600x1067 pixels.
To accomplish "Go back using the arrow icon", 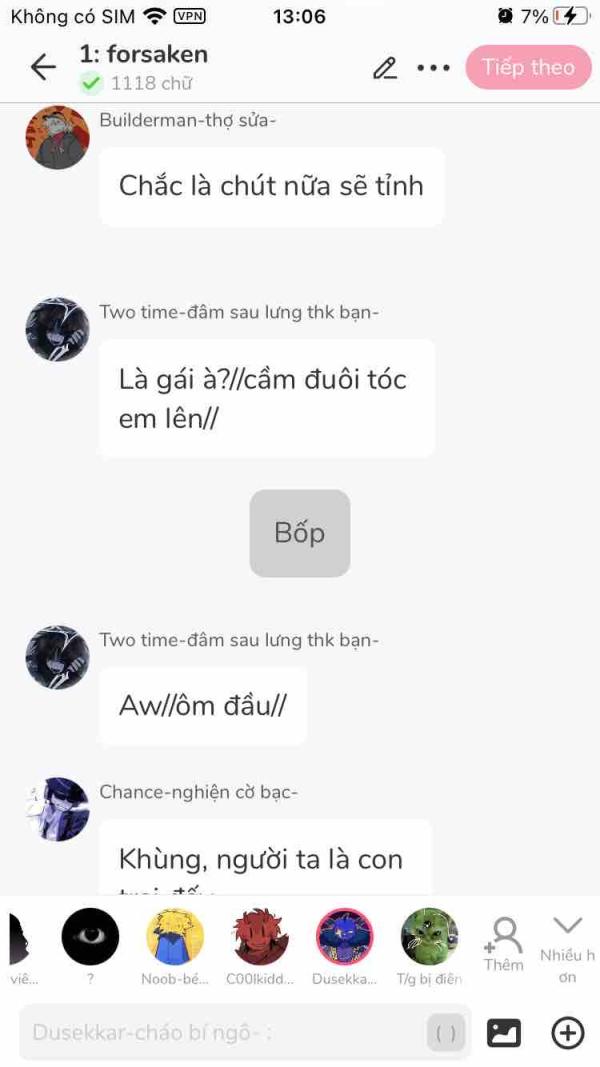I will 43,67.
